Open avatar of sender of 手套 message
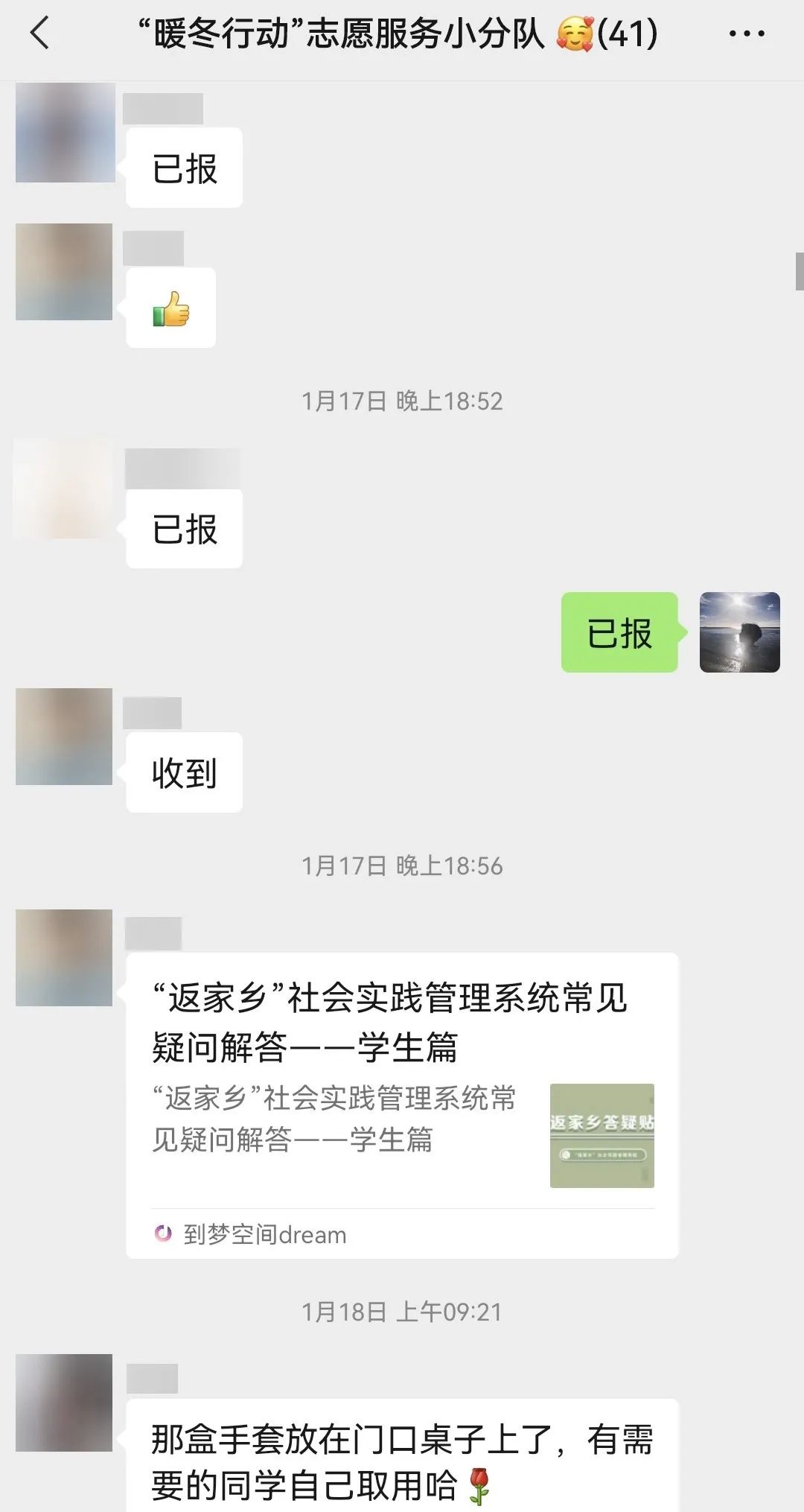 [x=64, y=1403]
